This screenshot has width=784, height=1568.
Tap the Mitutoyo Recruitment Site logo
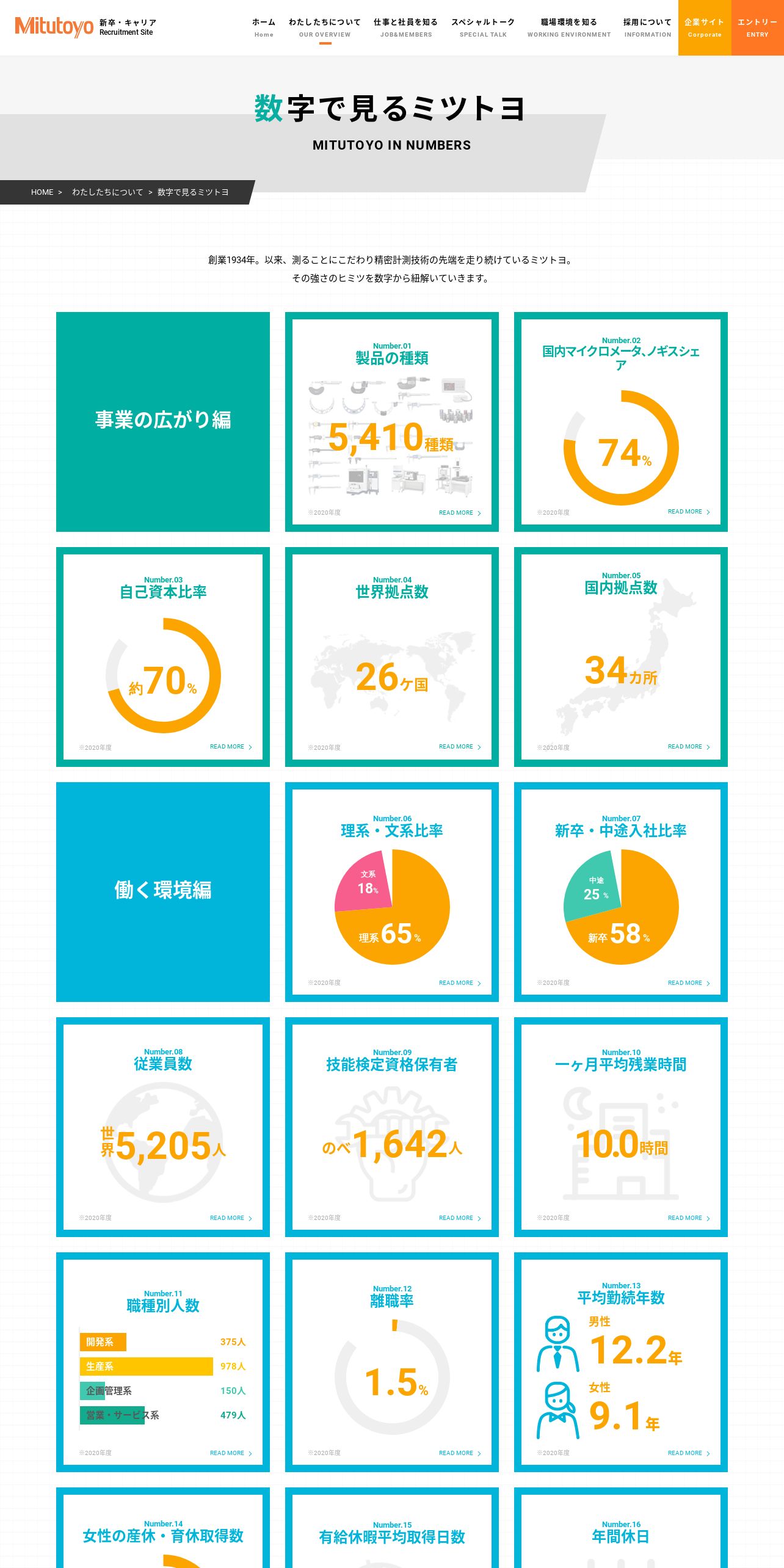85,27
